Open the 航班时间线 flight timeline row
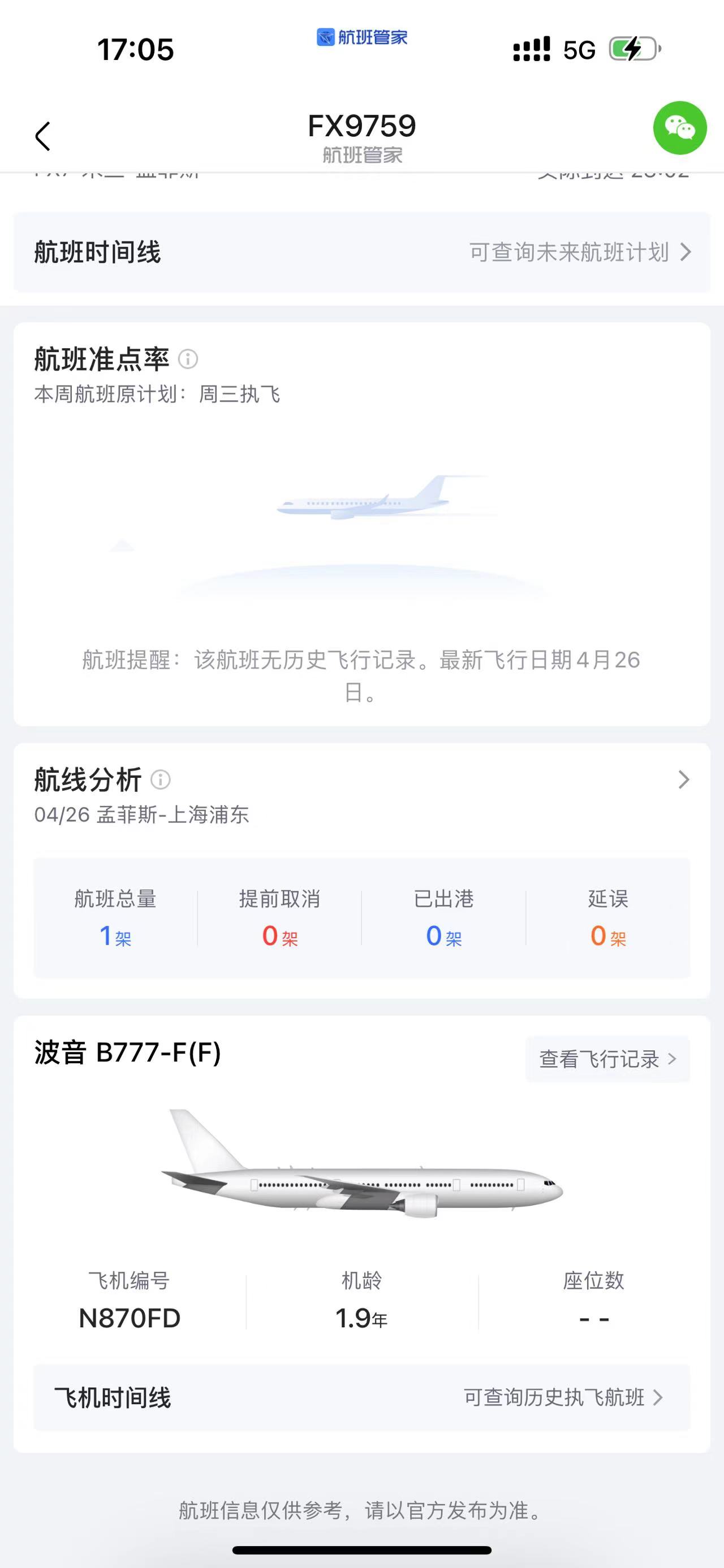This screenshot has width=724, height=1568. pyautogui.click(x=361, y=252)
